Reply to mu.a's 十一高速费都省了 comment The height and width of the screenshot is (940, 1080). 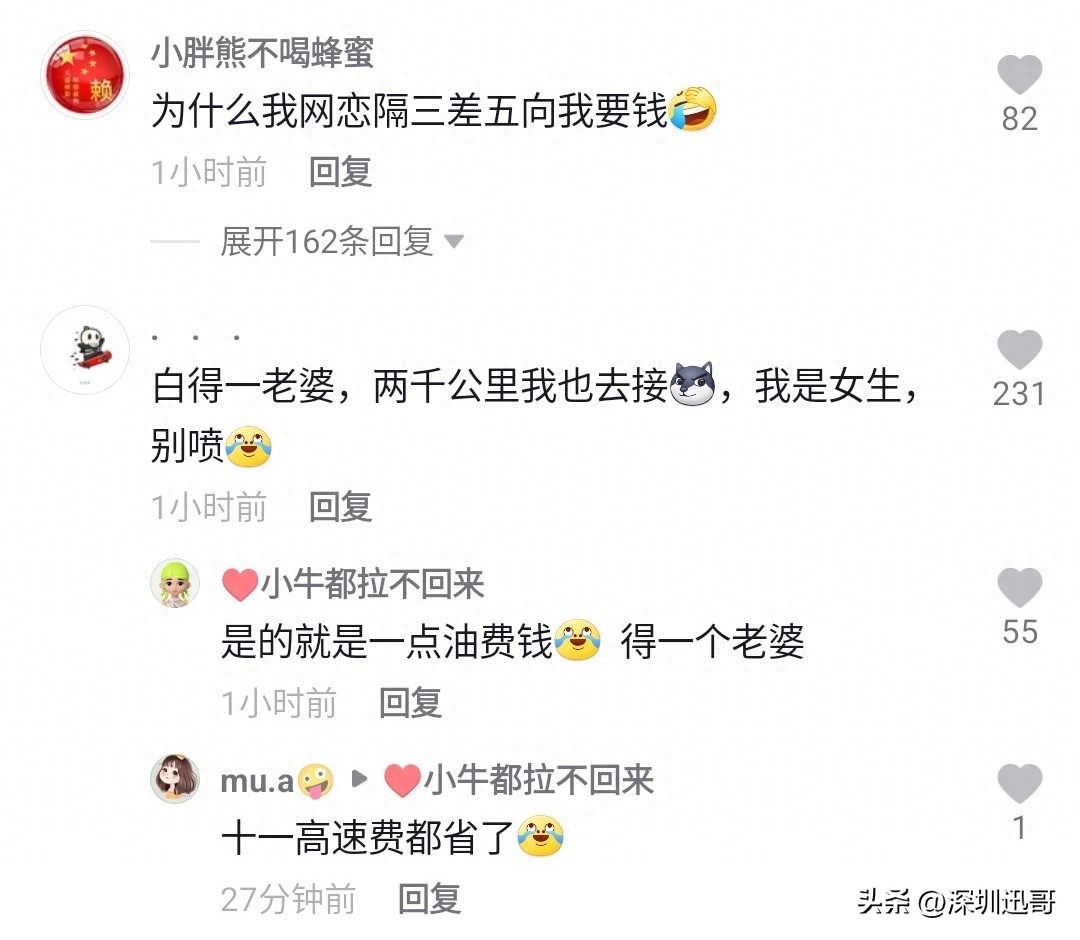point(429,899)
